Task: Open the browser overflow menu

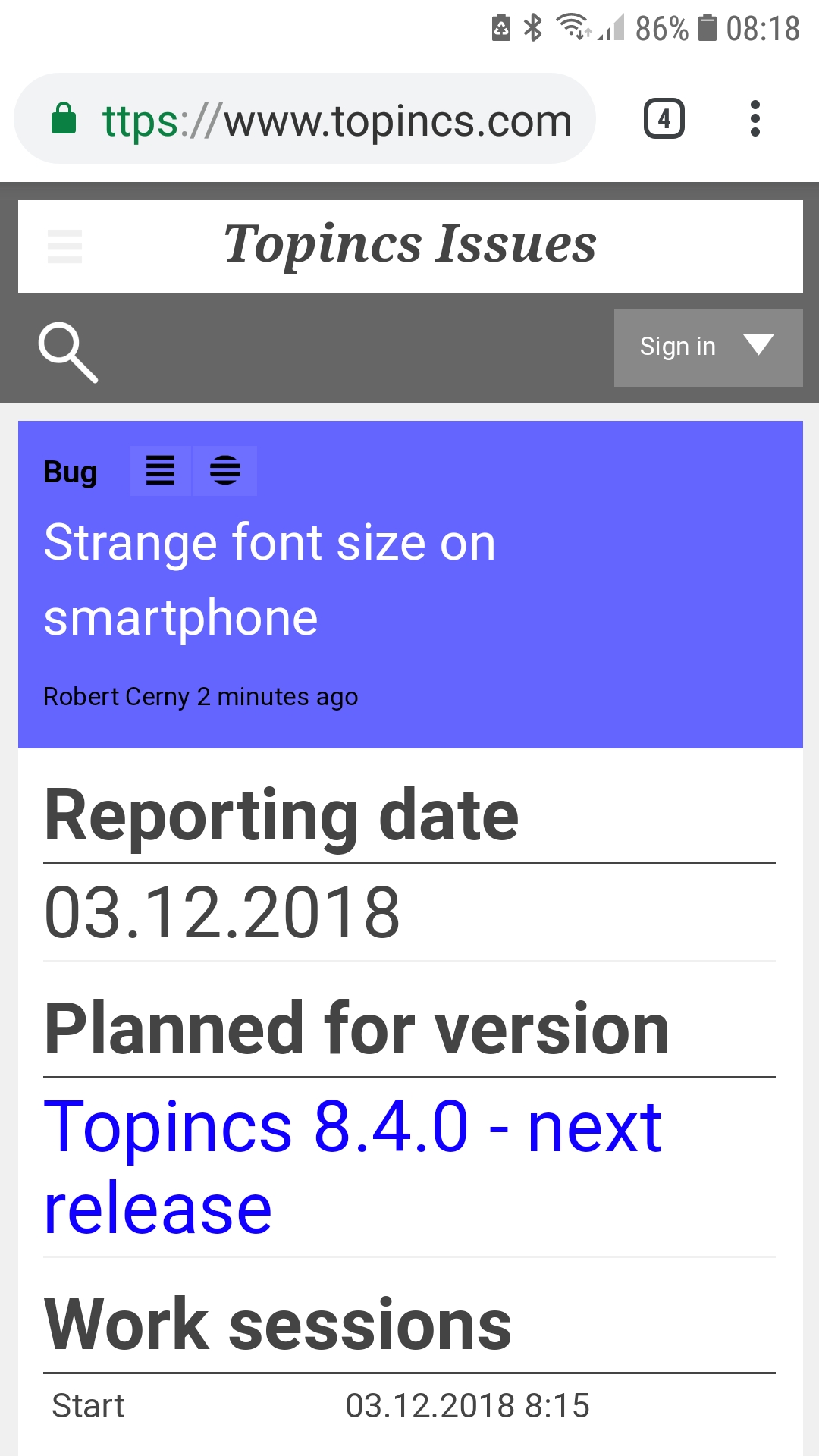Action: tap(755, 119)
